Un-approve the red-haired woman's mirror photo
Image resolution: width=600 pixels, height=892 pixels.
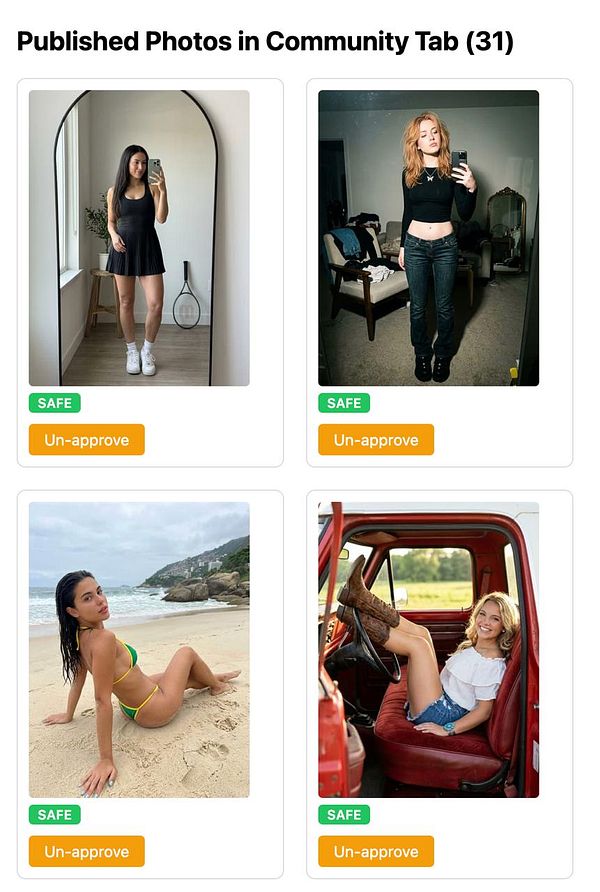tap(376, 440)
